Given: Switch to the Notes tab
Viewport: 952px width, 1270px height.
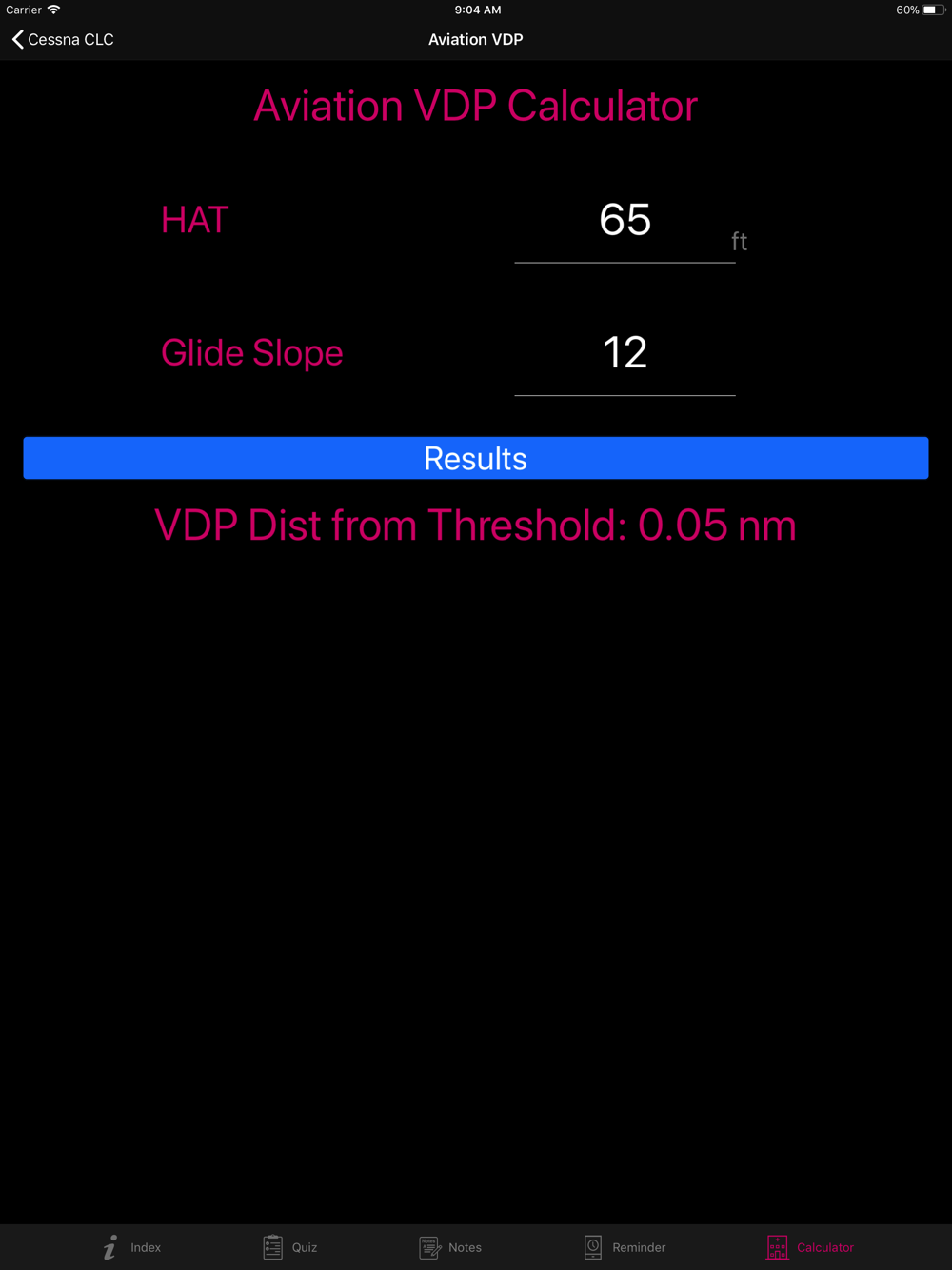Looking at the screenshot, I should click(x=450, y=1247).
